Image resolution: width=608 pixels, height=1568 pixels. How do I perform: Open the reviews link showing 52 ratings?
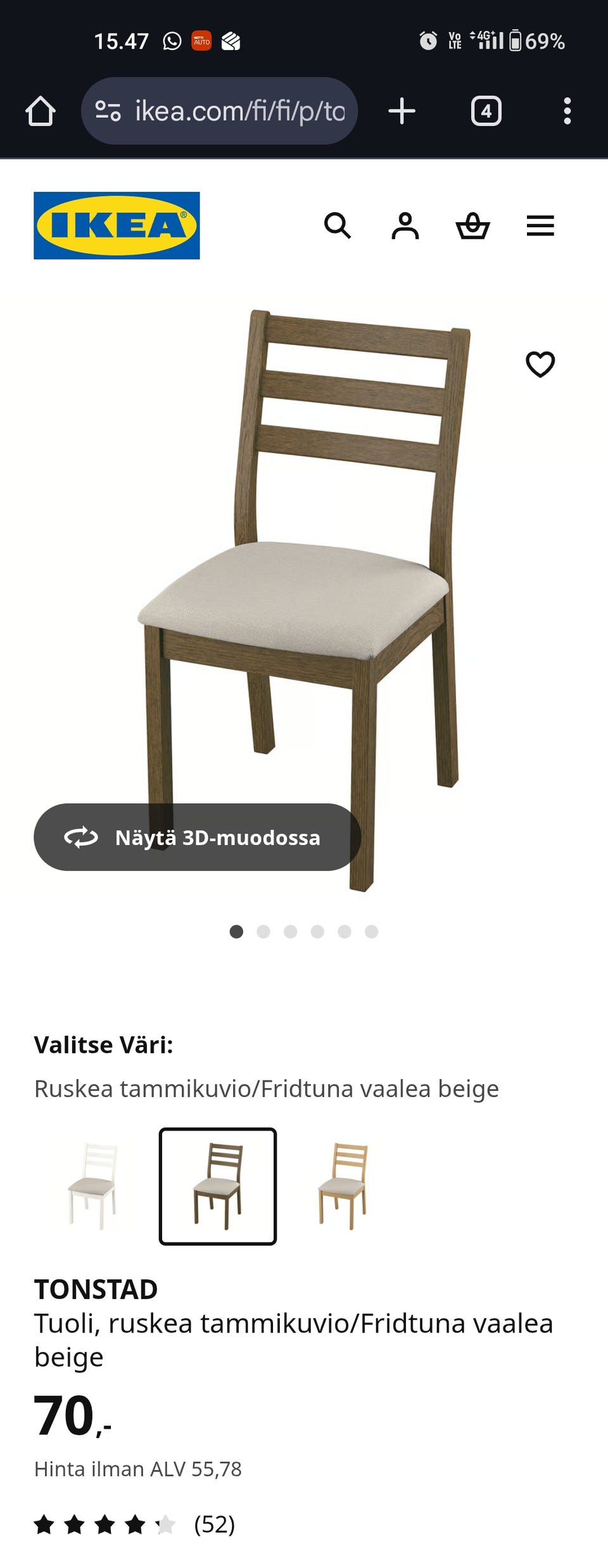(213, 1525)
